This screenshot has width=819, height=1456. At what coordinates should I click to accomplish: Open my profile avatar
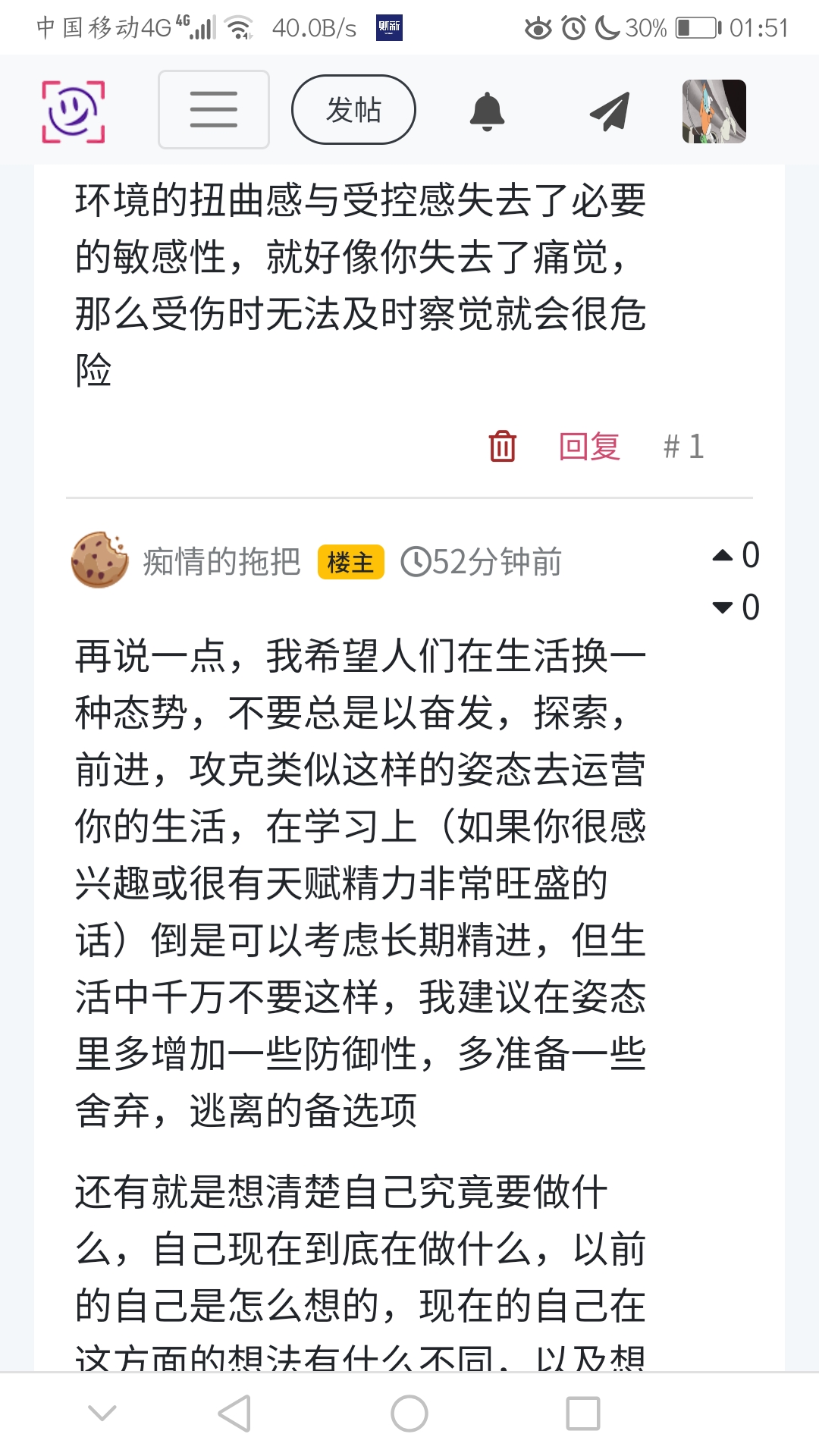pos(714,111)
